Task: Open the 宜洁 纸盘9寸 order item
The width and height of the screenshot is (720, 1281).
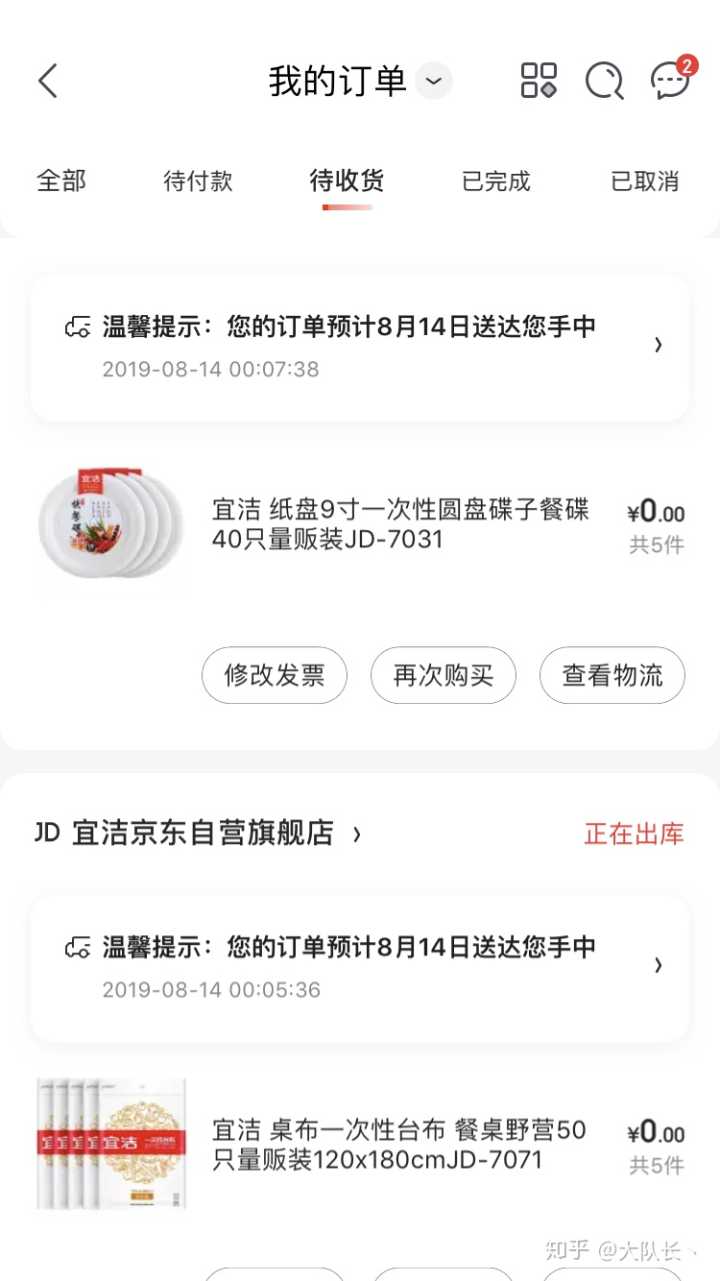Action: click(x=400, y=525)
